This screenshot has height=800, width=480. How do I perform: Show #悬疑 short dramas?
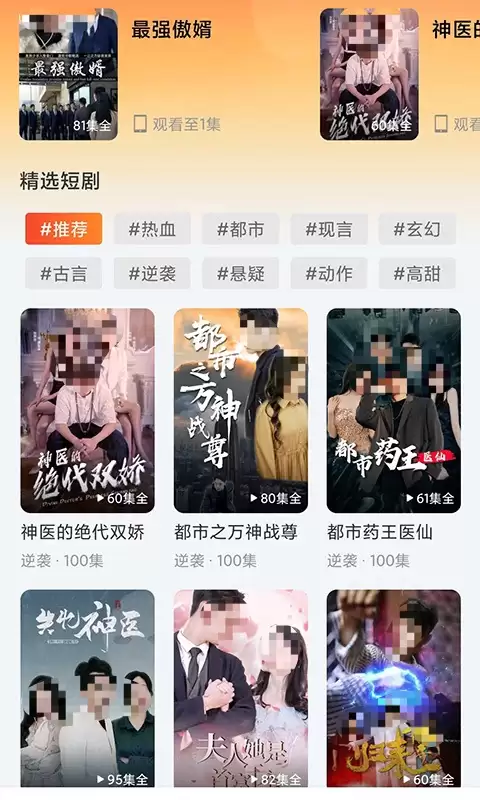[x=240, y=273]
